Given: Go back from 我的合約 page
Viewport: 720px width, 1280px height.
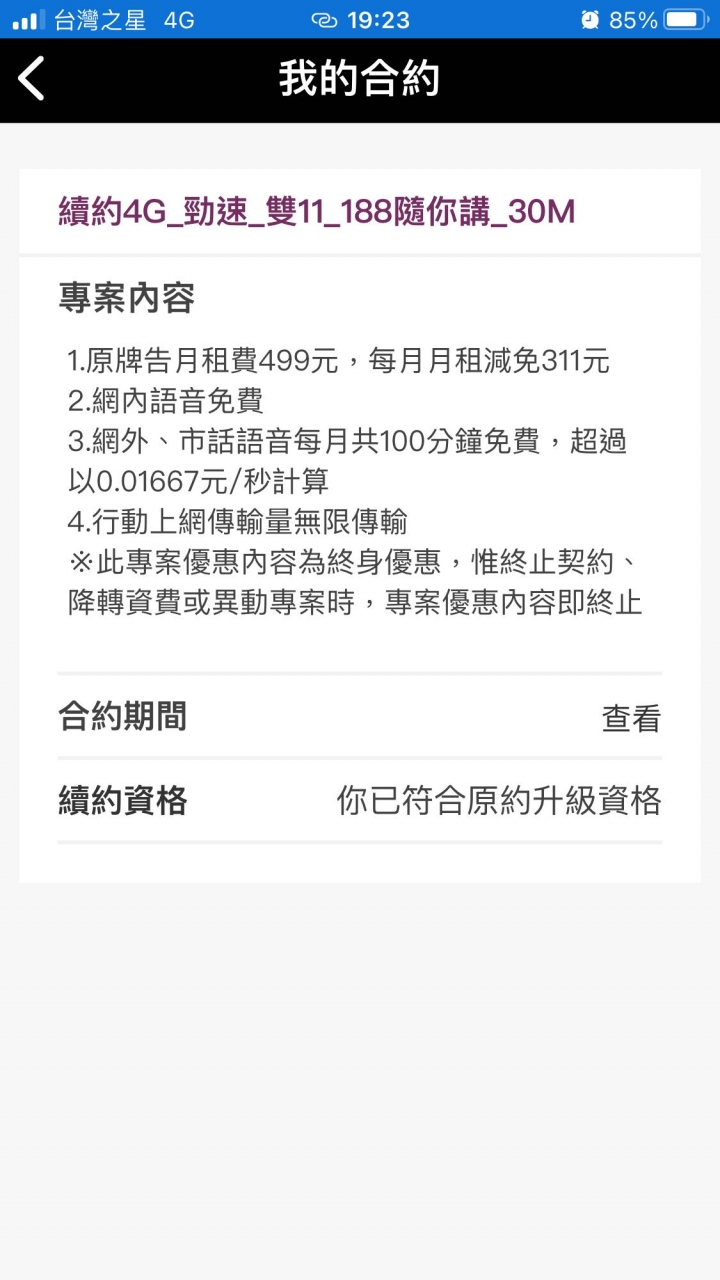Looking at the screenshot, I should 32,79.
